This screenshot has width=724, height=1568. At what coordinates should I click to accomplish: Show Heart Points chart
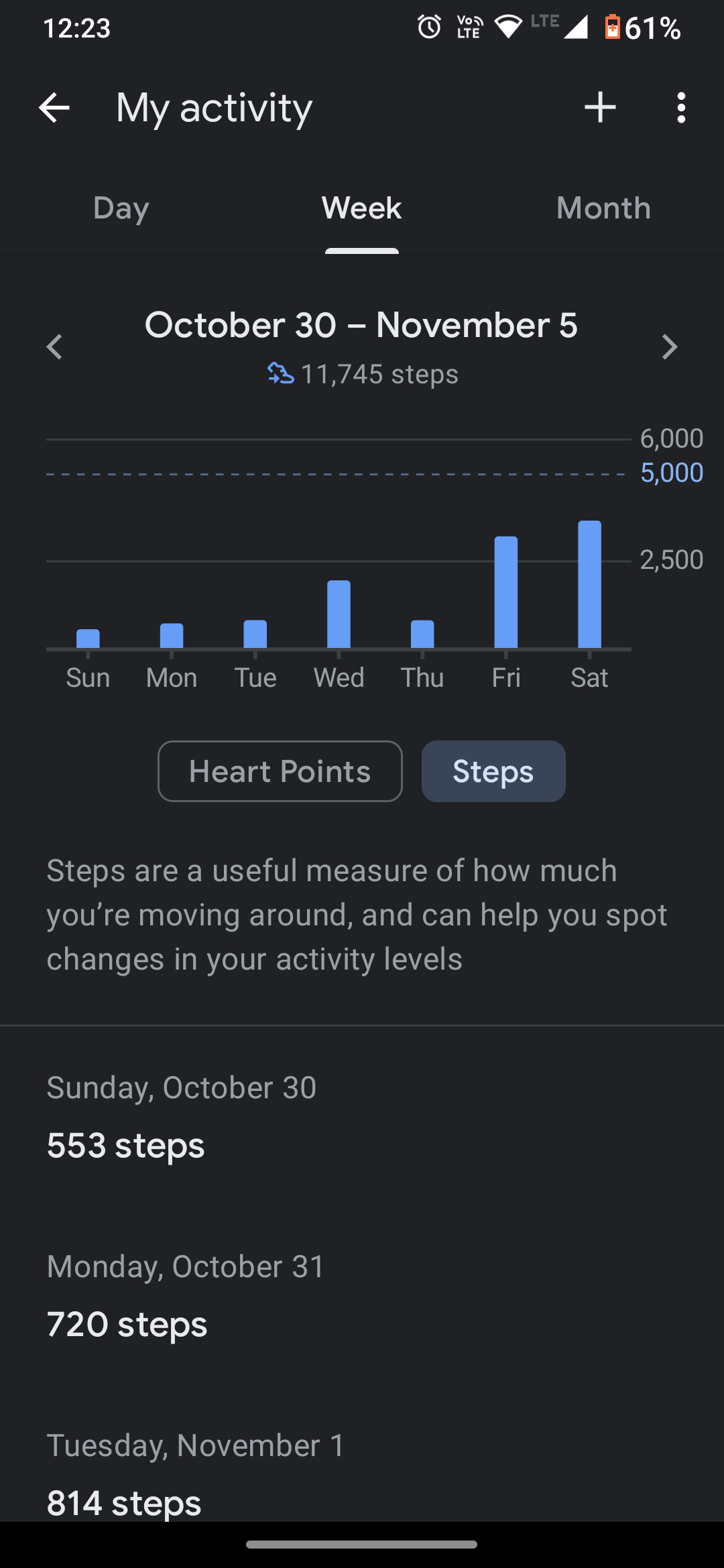280,771
